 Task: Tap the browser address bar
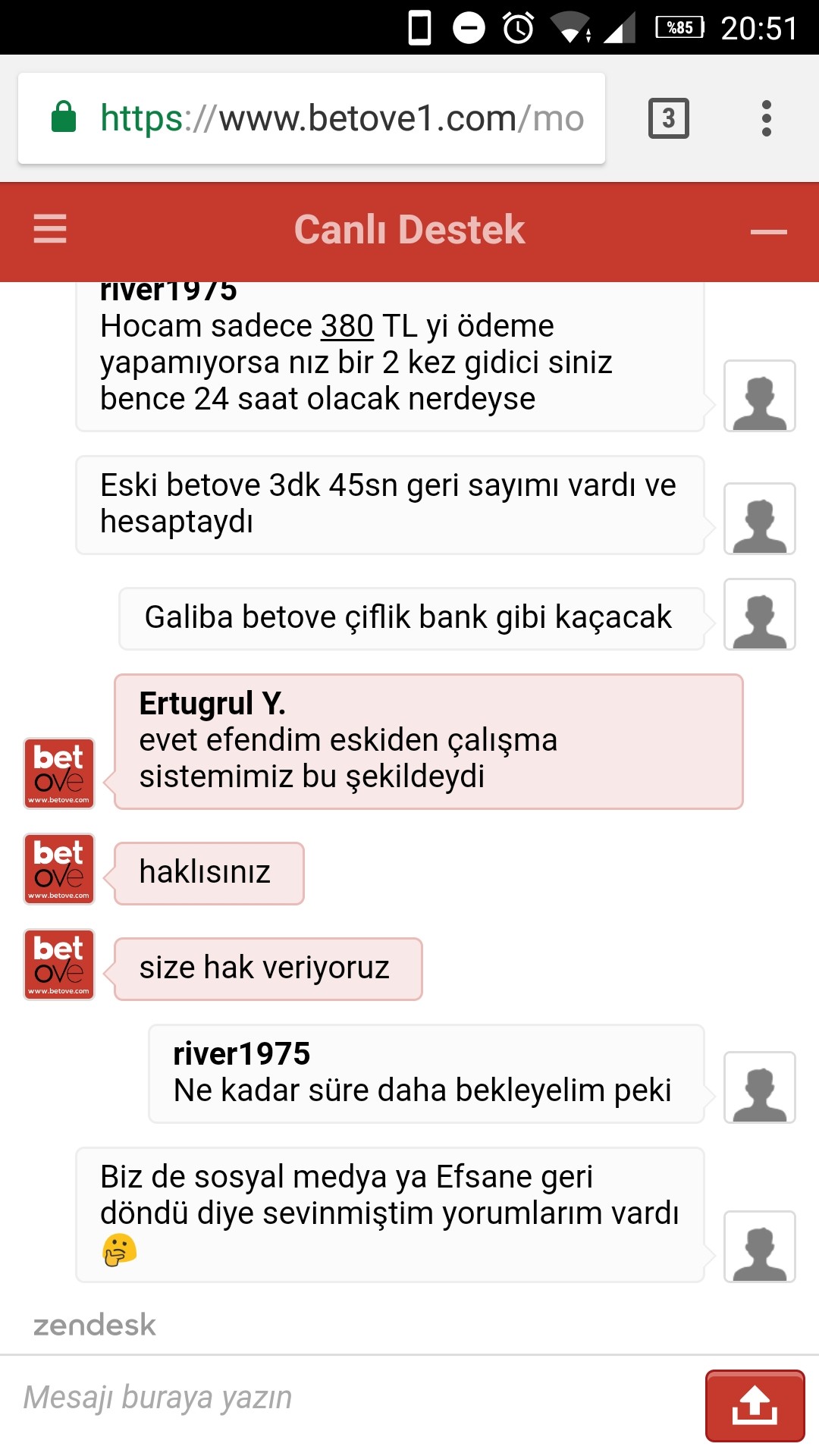click(312, 118)
